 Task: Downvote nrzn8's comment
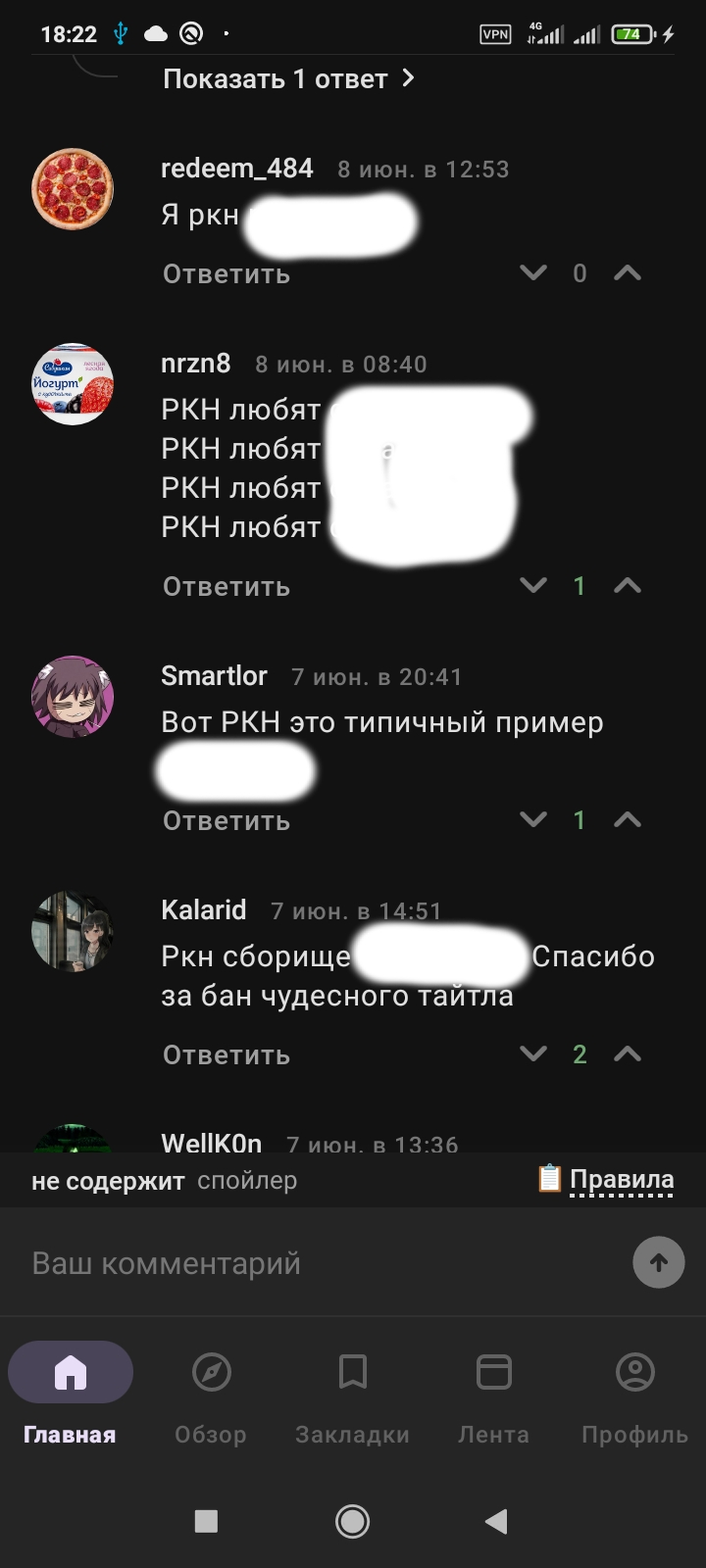(x=533, y=585)
